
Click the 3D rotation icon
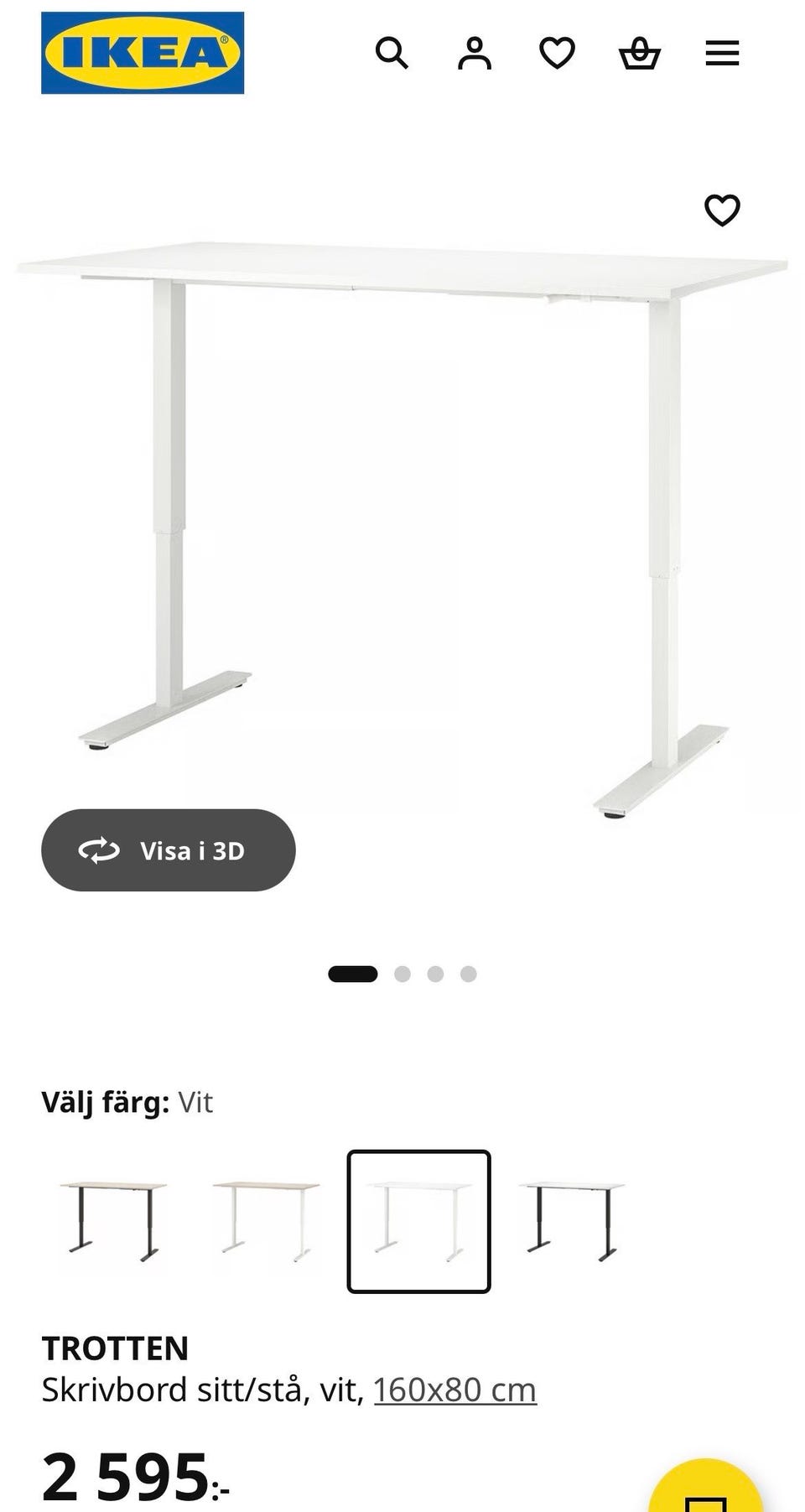click(x=101, y=850)
